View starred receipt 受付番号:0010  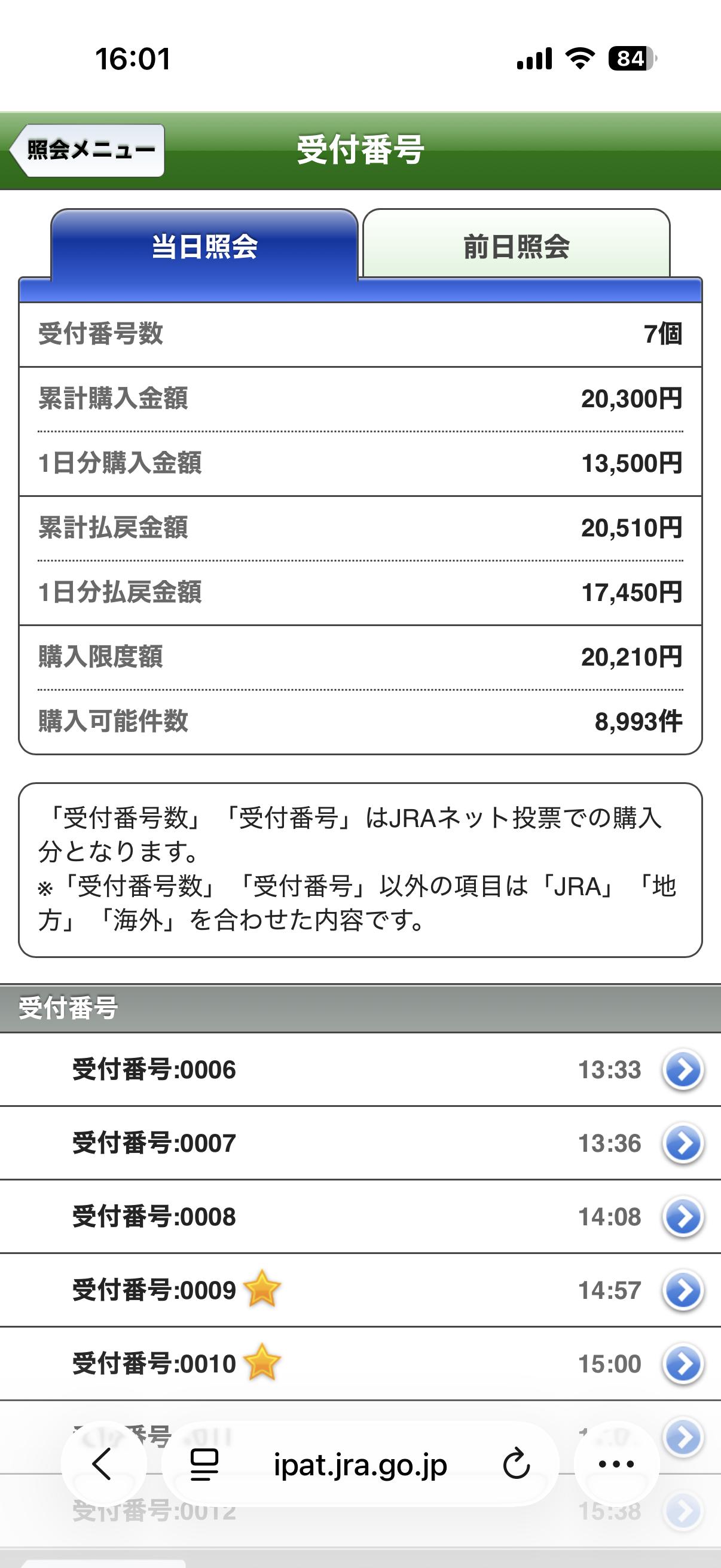[x=683, y=1364]
